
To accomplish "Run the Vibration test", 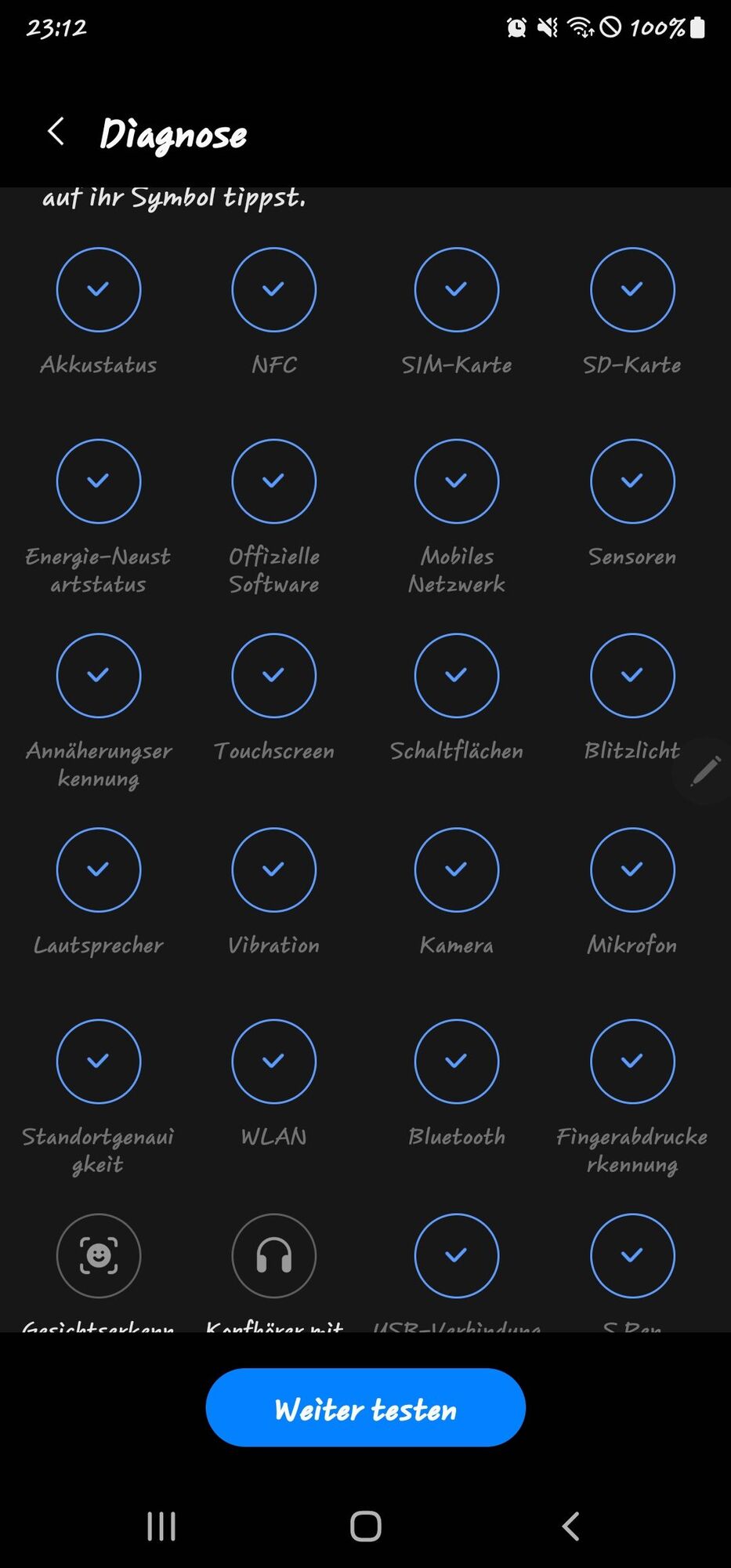I will [x=273, y=869].
